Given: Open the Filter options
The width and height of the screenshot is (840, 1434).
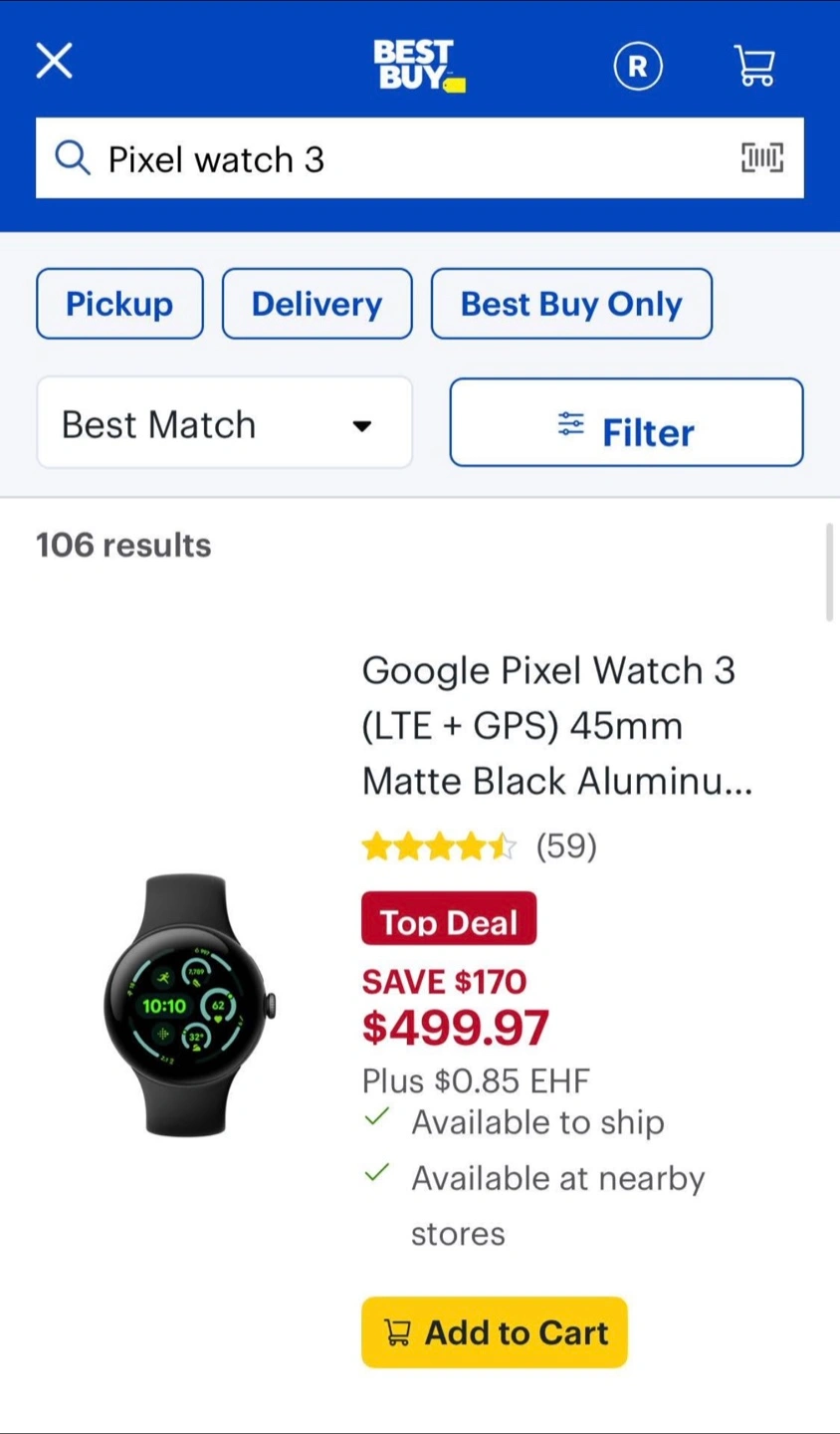Looking at the screenshot, I should click(626, 422).
